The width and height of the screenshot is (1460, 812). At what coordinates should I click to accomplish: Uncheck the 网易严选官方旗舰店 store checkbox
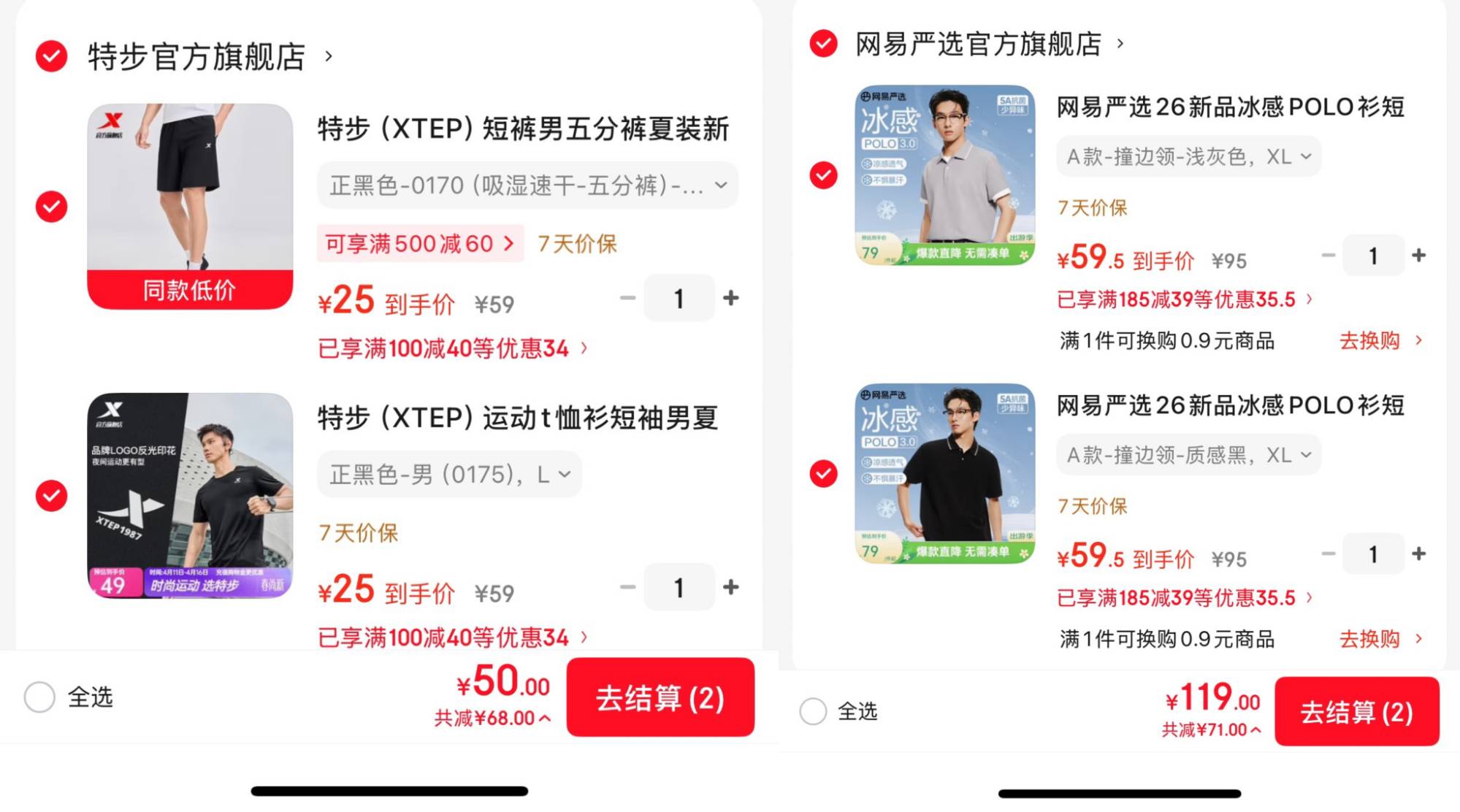click(823, 44)
